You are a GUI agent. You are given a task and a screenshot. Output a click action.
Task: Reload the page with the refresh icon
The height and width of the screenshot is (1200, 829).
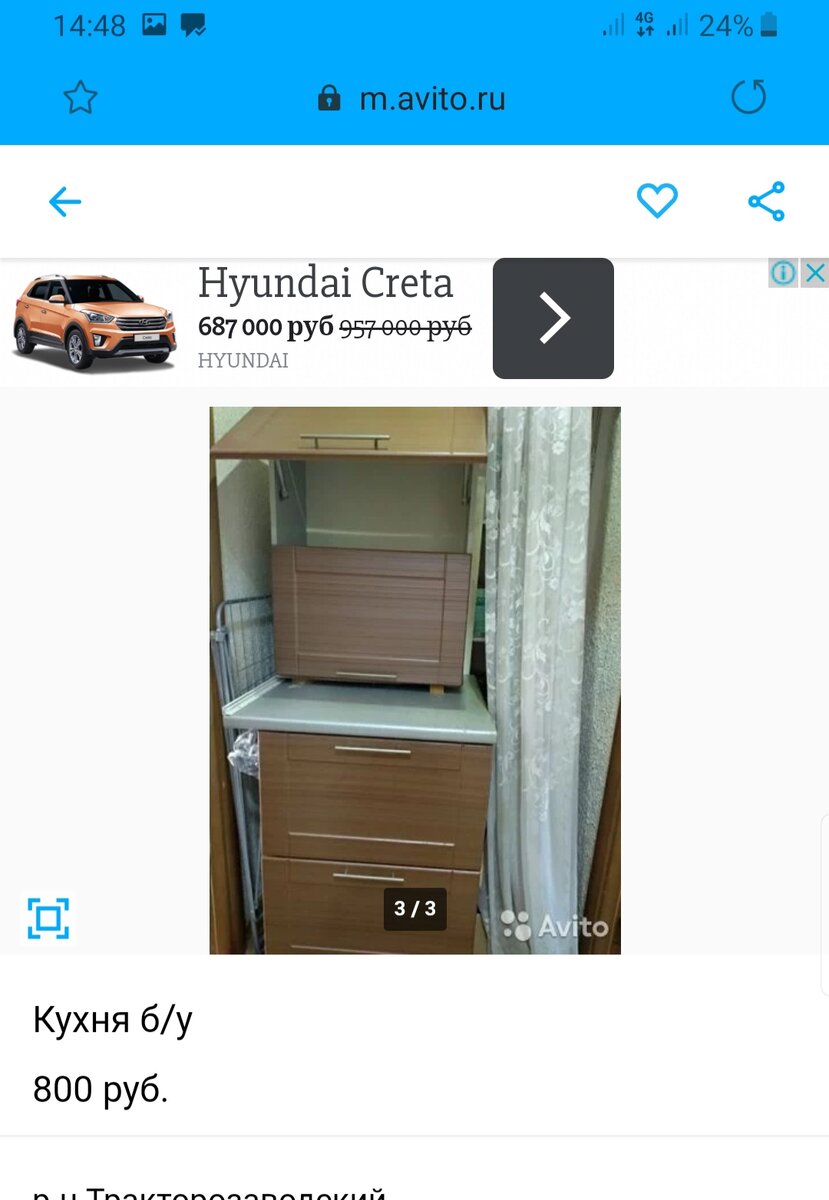pos(748,97)
